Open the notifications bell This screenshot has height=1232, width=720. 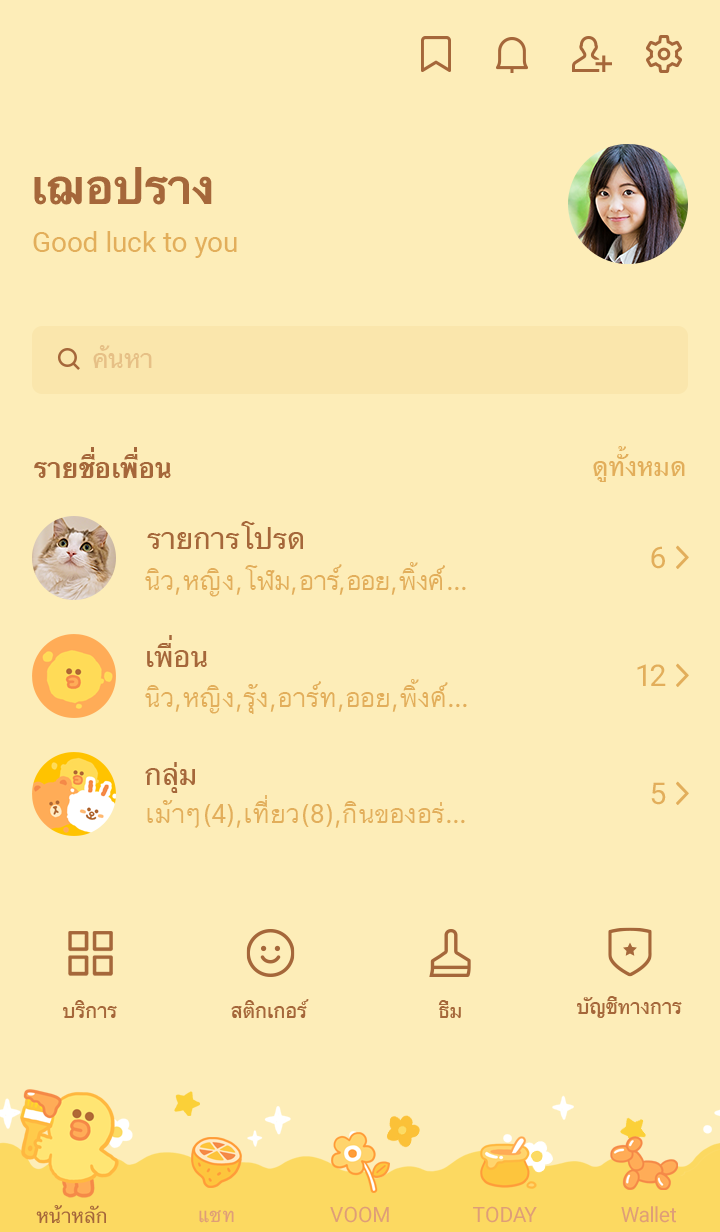point(512,54)
